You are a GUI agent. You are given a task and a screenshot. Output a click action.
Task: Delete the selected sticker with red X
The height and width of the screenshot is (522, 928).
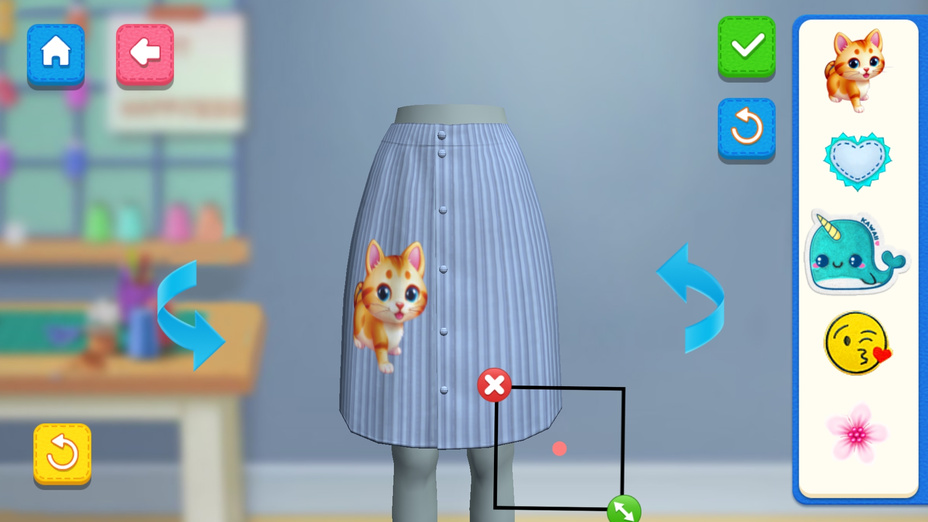494,385
